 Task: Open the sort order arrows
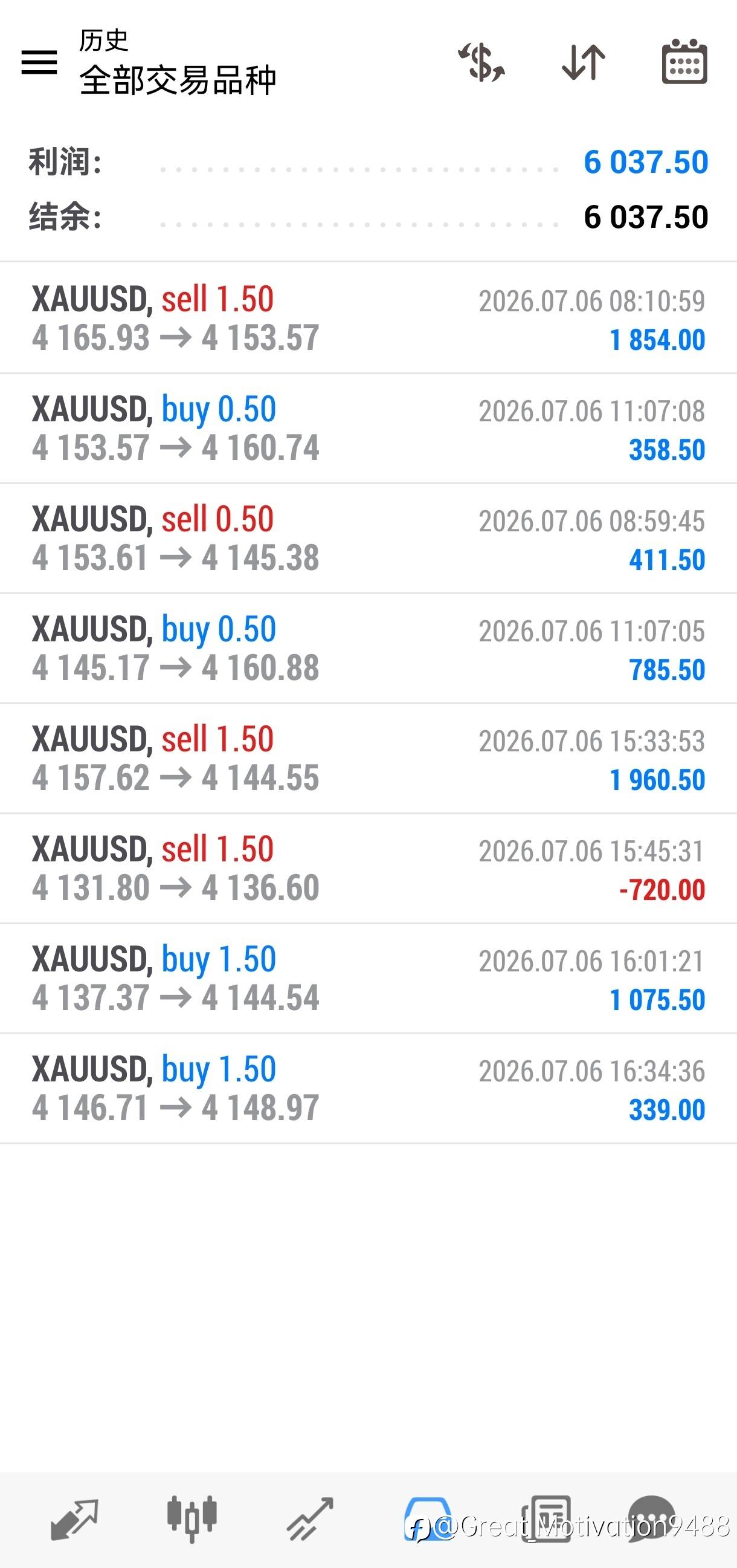583,62
